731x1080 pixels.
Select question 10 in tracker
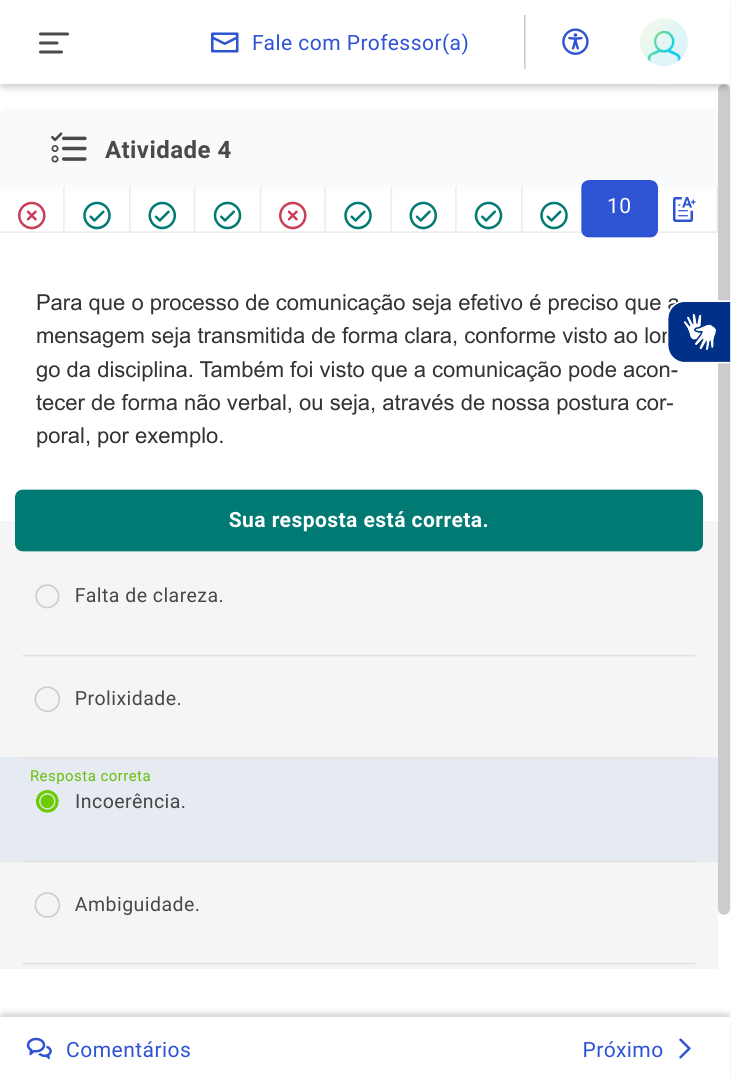click(619, 208)
